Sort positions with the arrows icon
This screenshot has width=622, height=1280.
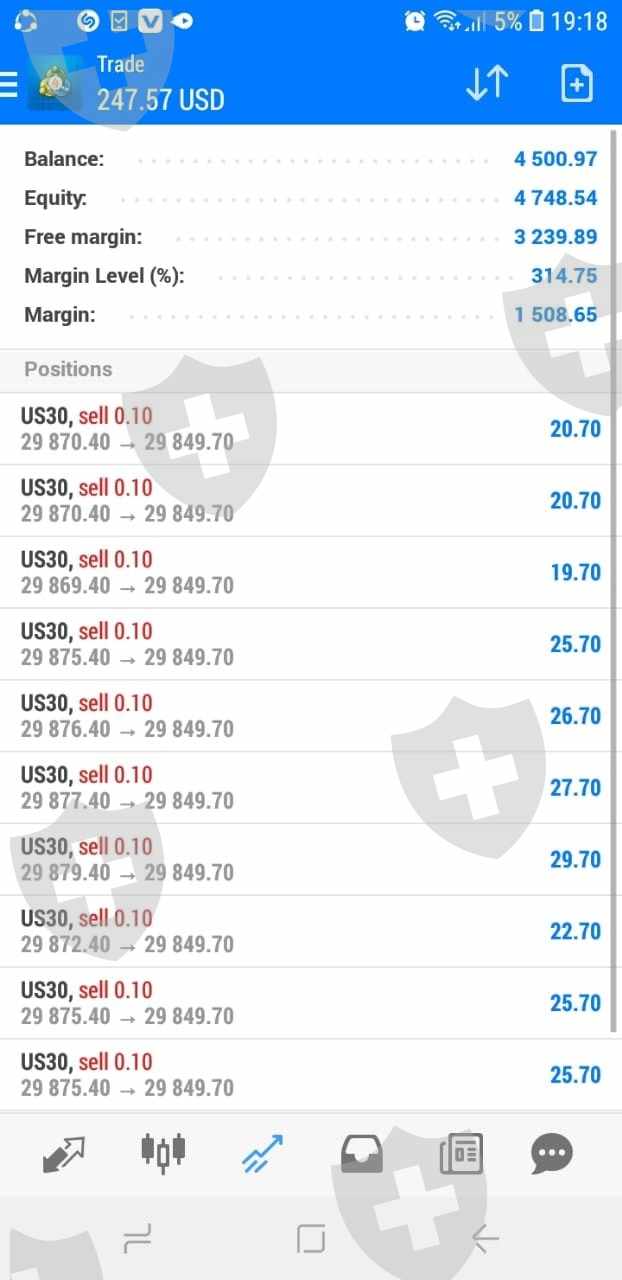point(487,84)
